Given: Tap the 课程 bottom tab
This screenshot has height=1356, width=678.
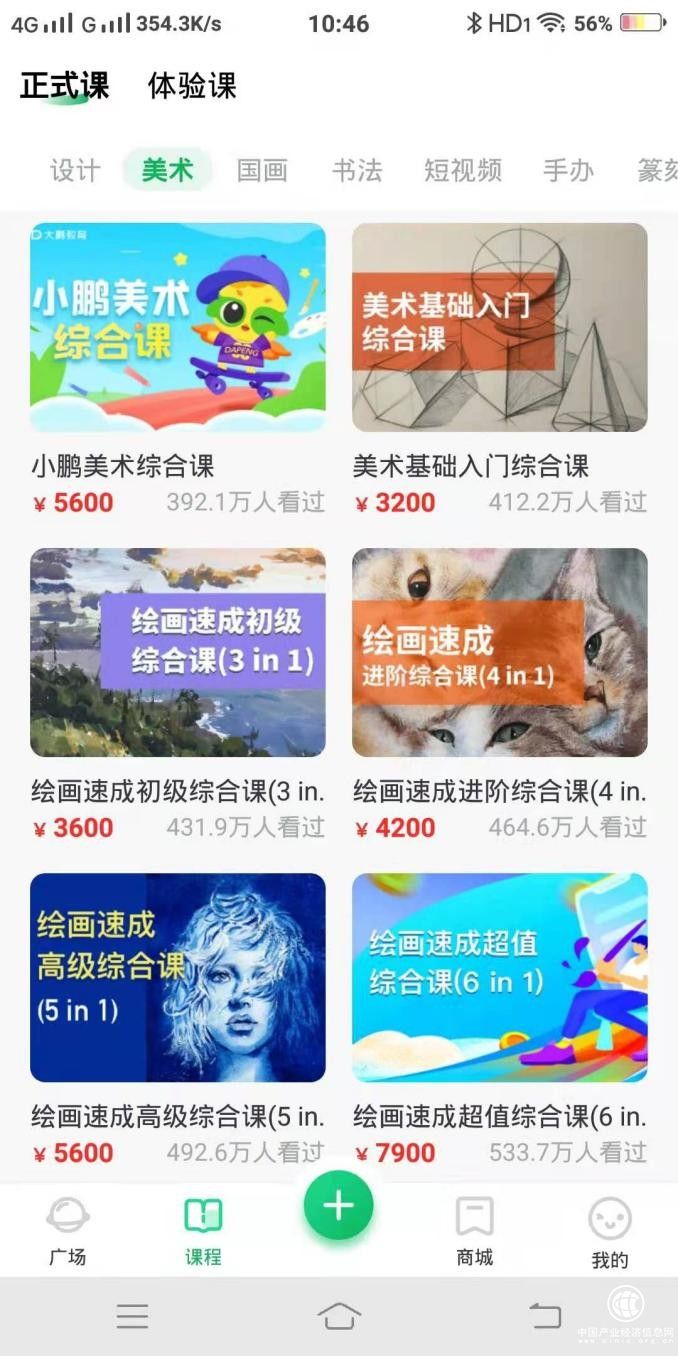Looking at the screenshot, I should (203, 1231).
